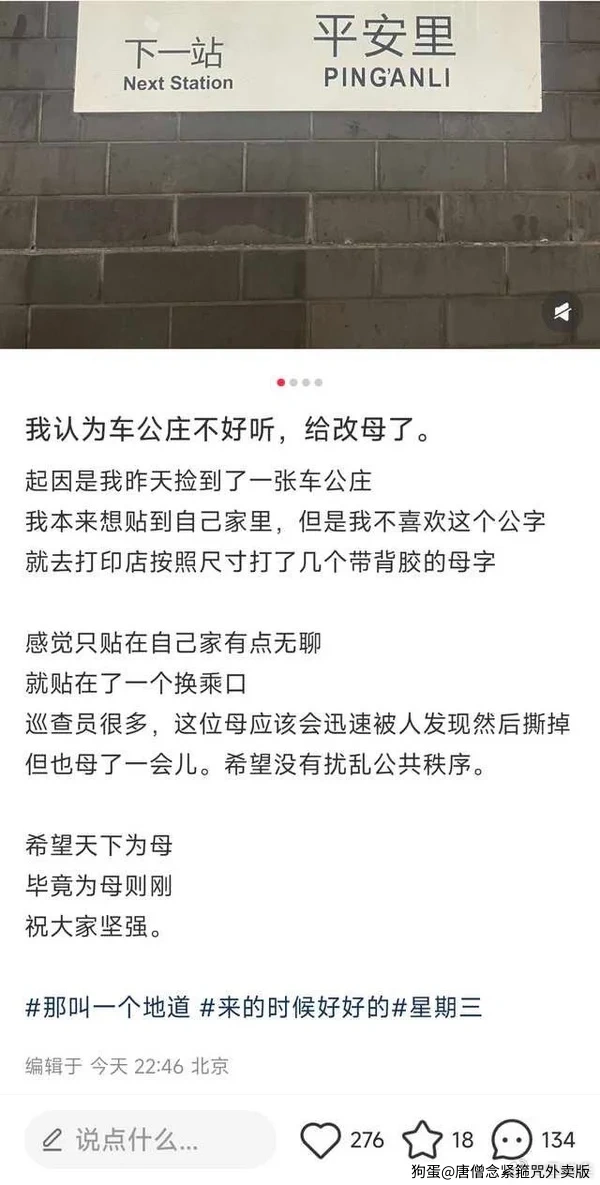
Task: Tap the 说点什么 comment field
Action: (150, 1139)
